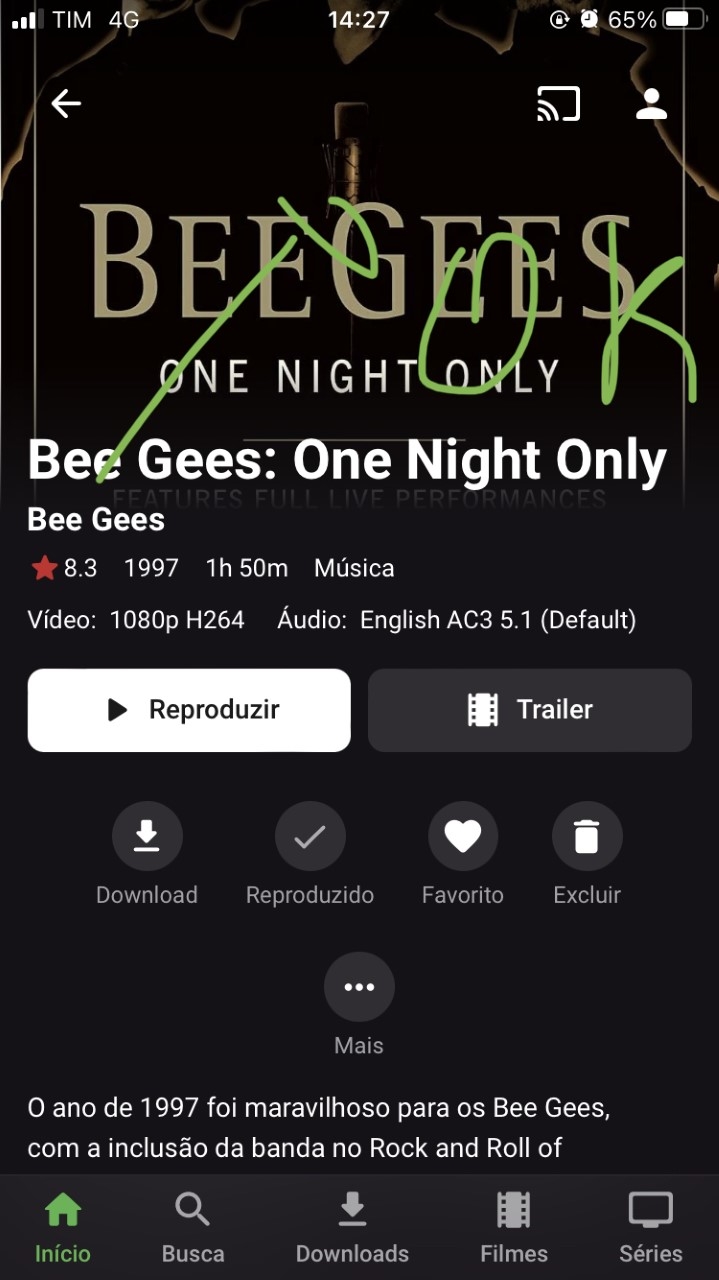This screenshot has height=1280, width=719.
Task: Tap the Reproduzir play button
Action: [x=189, y=710]
